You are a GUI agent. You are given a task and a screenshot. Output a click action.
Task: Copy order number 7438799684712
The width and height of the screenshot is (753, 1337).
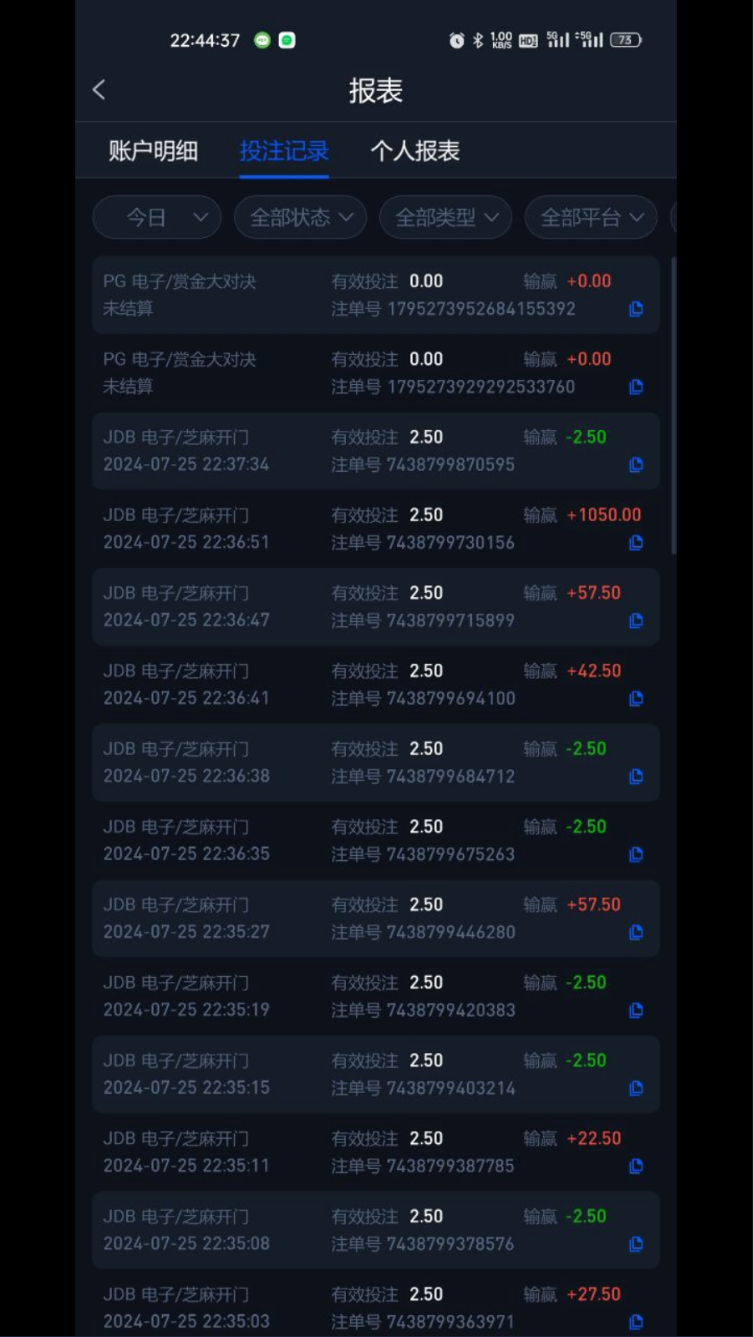pos(636,777)
